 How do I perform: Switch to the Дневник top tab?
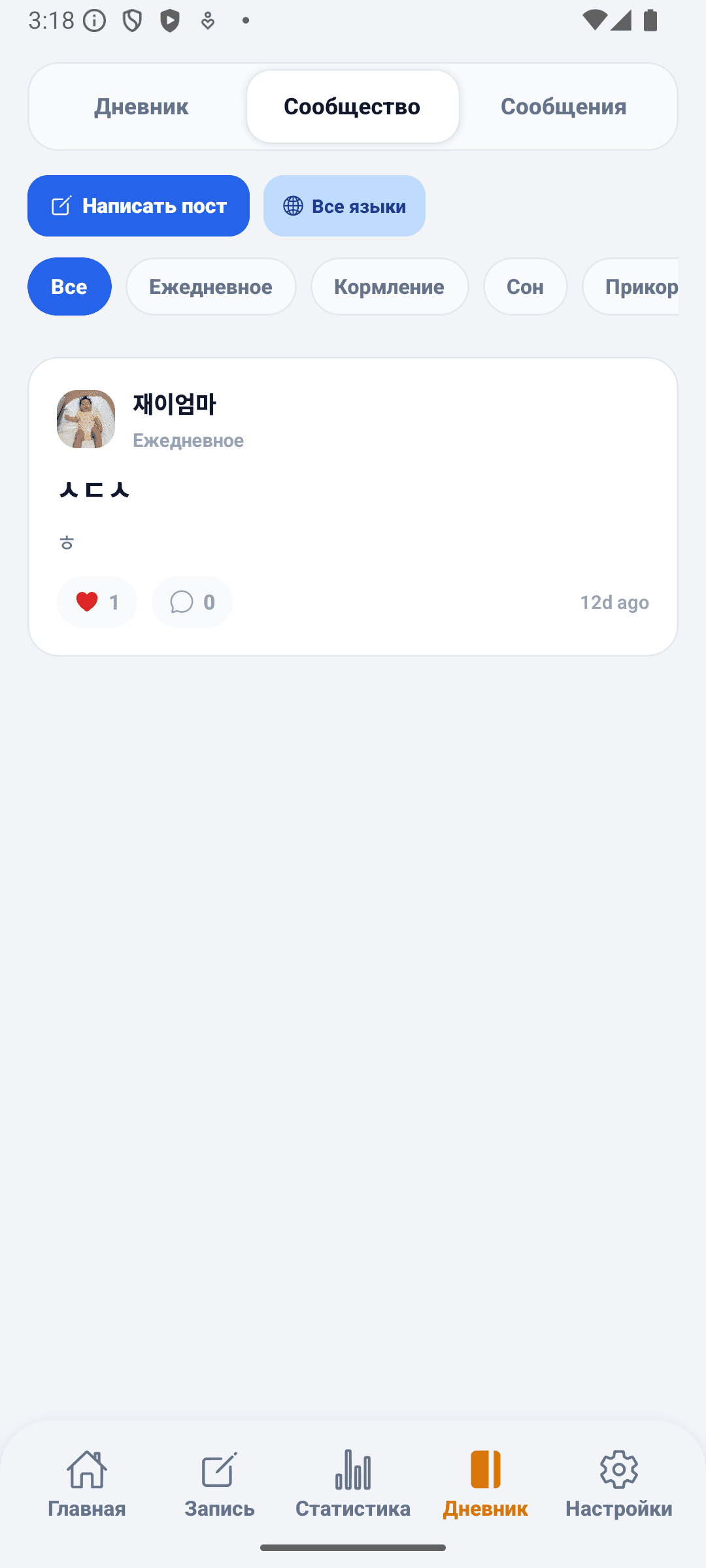pos(141,106)
